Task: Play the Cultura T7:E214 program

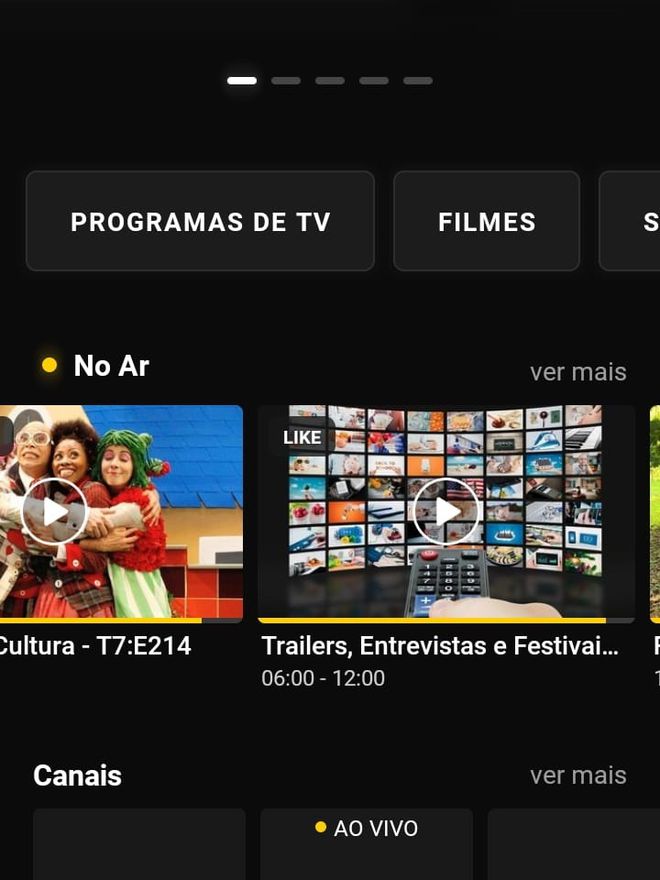Action: (56, 512)
